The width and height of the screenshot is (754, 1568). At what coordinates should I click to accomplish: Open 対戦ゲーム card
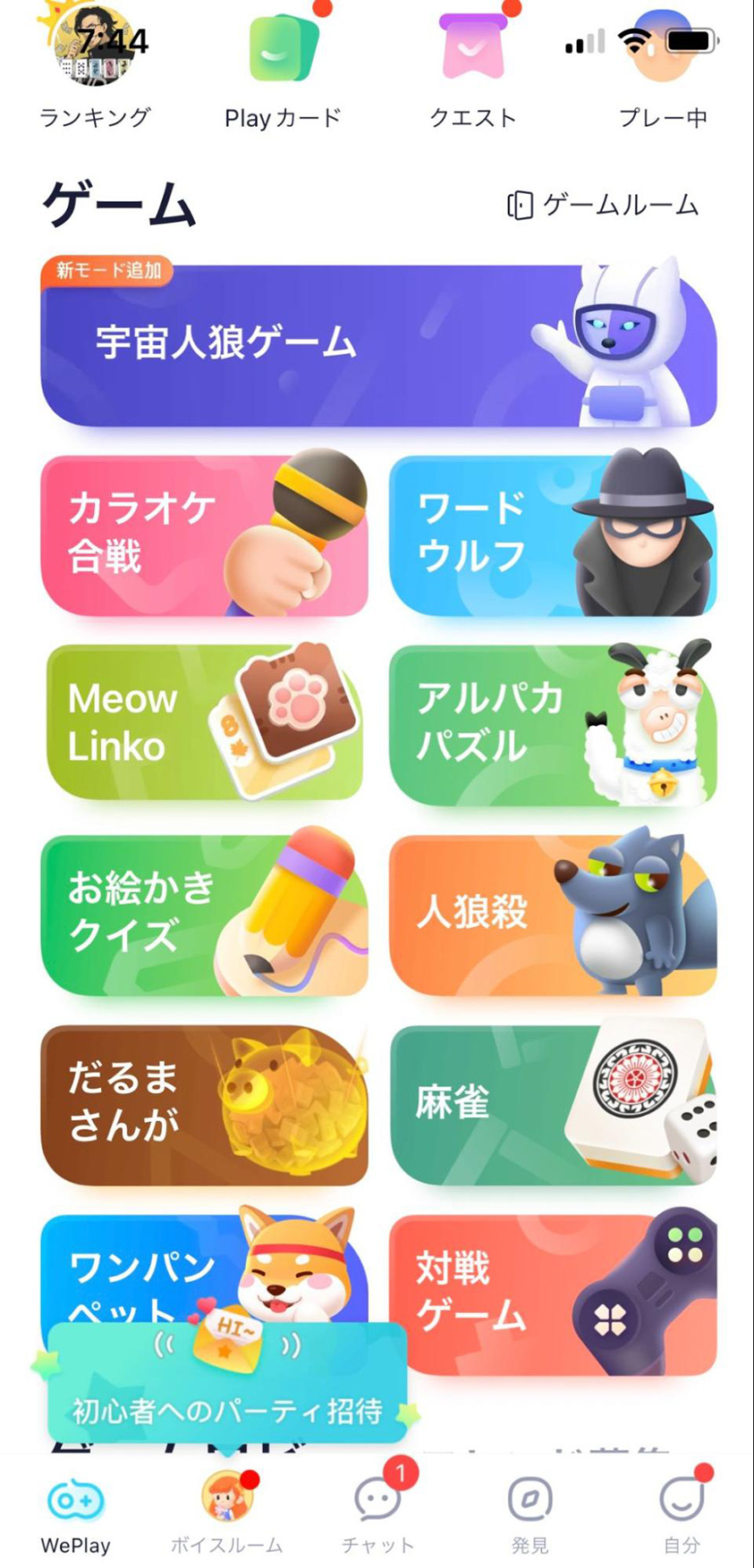point(552,1294)
